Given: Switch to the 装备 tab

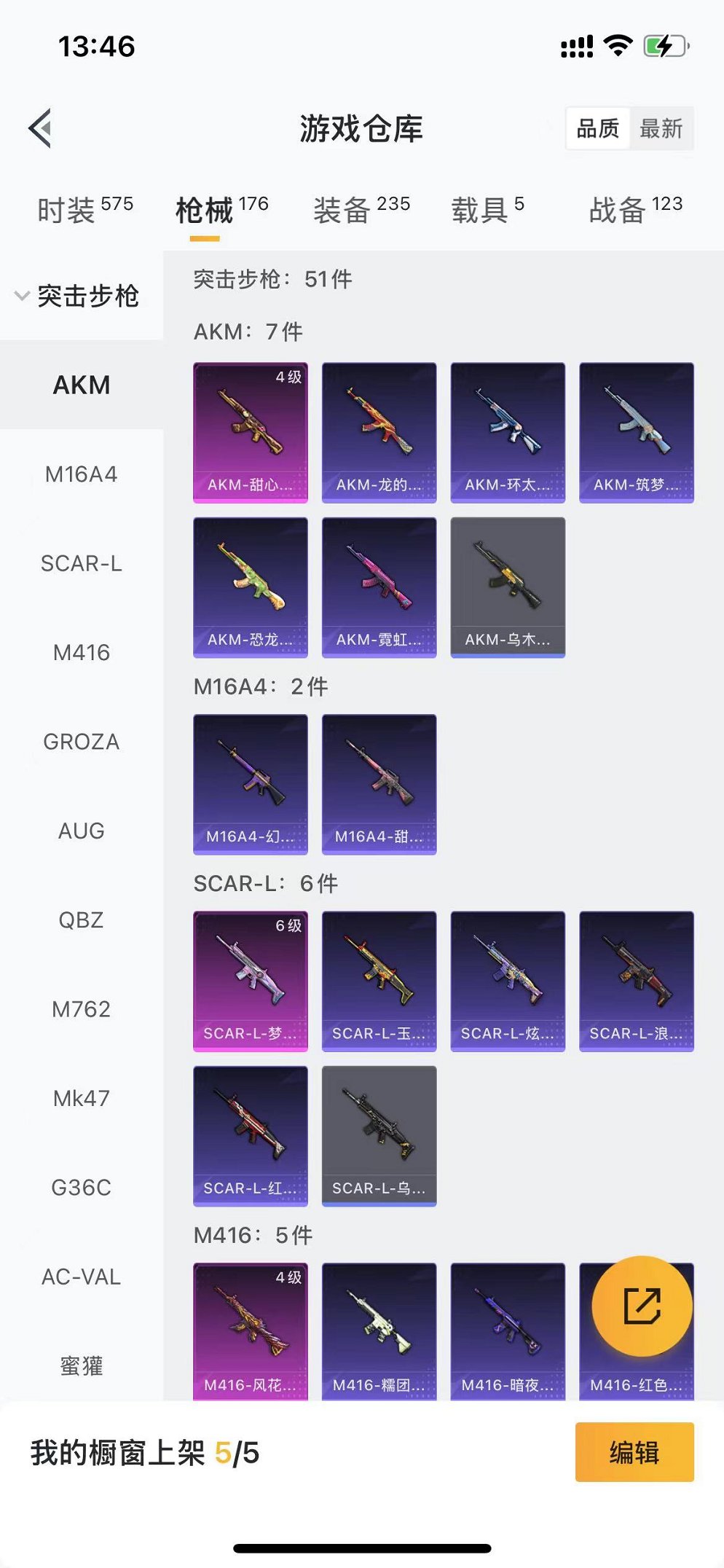Looking at the screenshot, I should click(361, 210).
